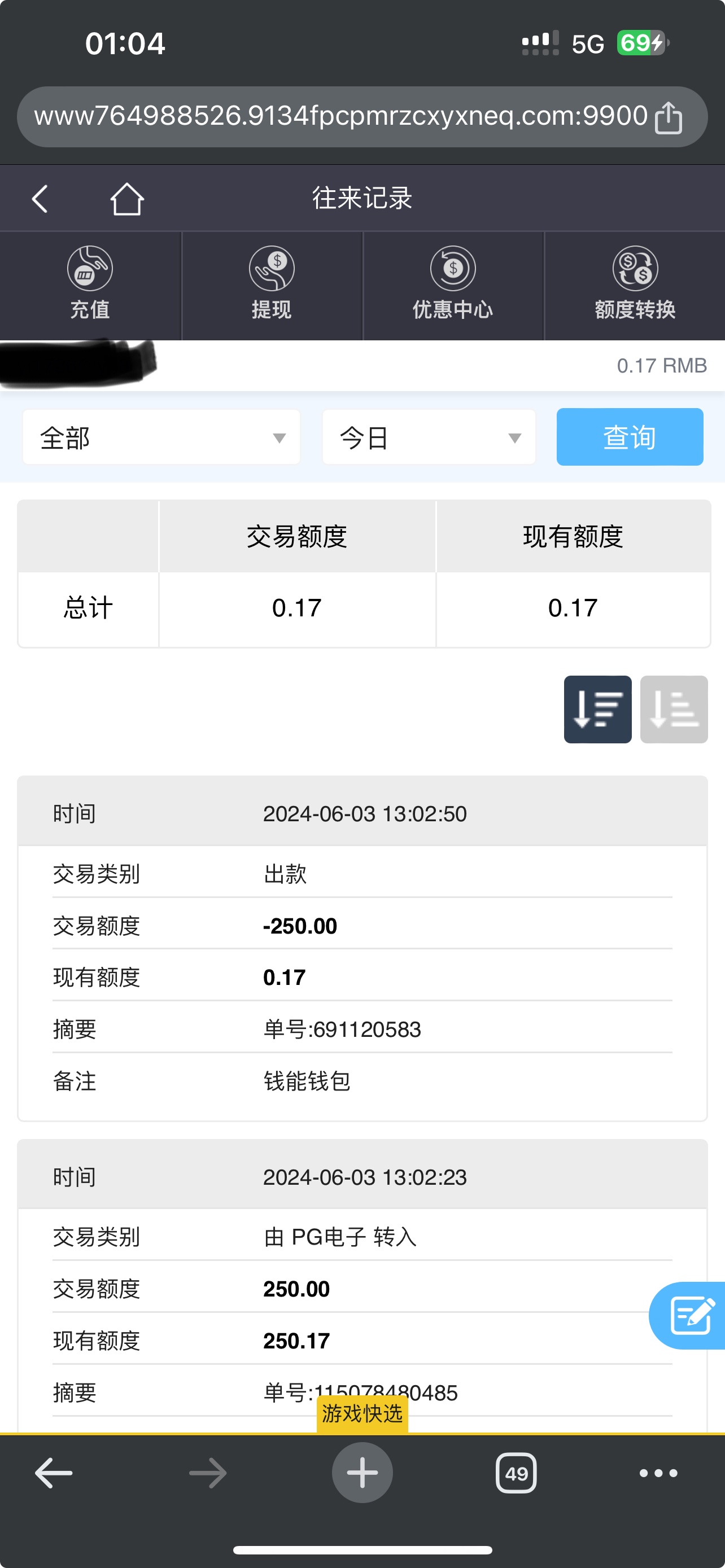
Task: Open the floating edit note button
Action: coord(691,1315)
